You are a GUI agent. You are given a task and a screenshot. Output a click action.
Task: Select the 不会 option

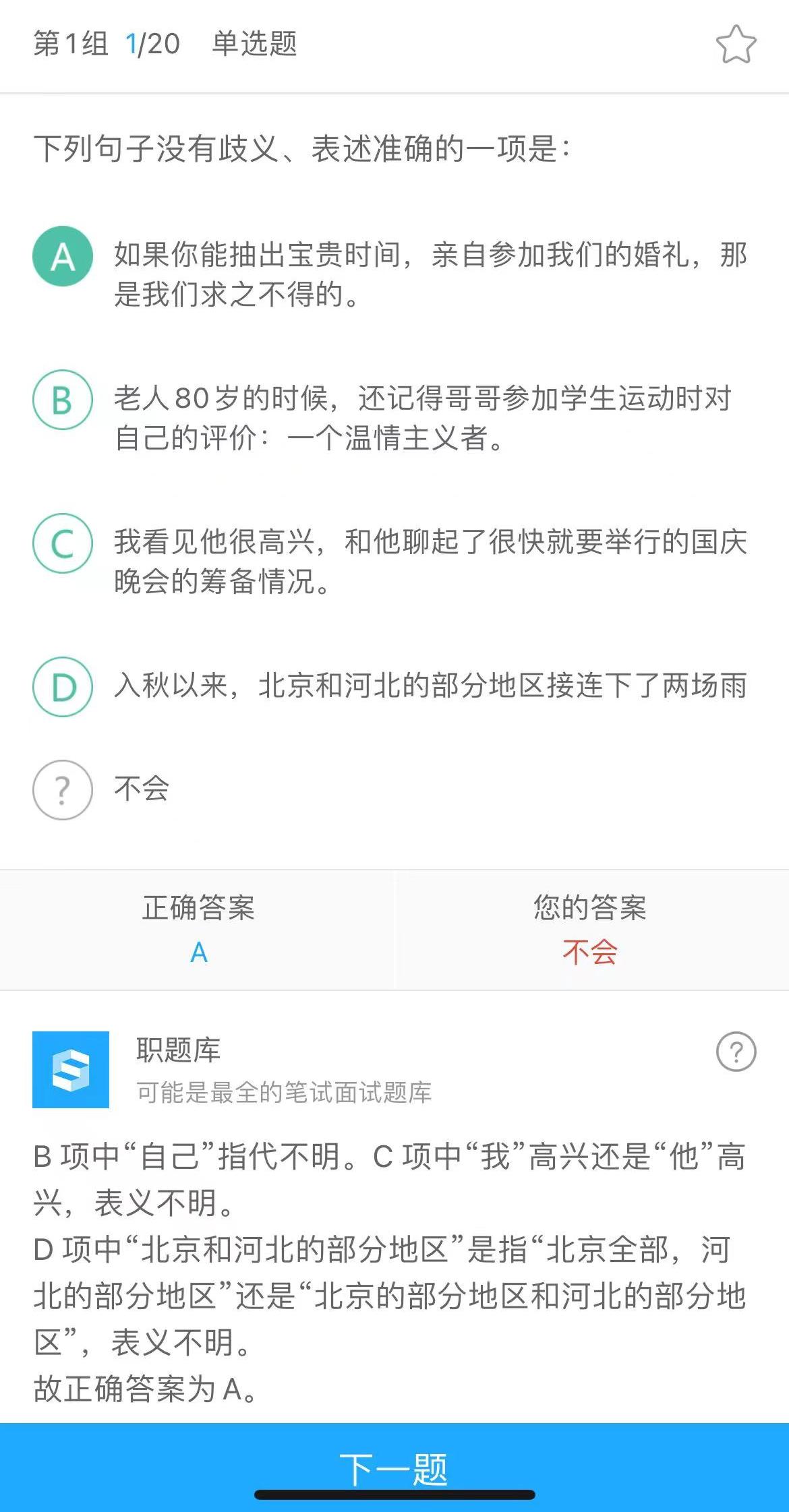pyautogui.click(x=63, y=789)
